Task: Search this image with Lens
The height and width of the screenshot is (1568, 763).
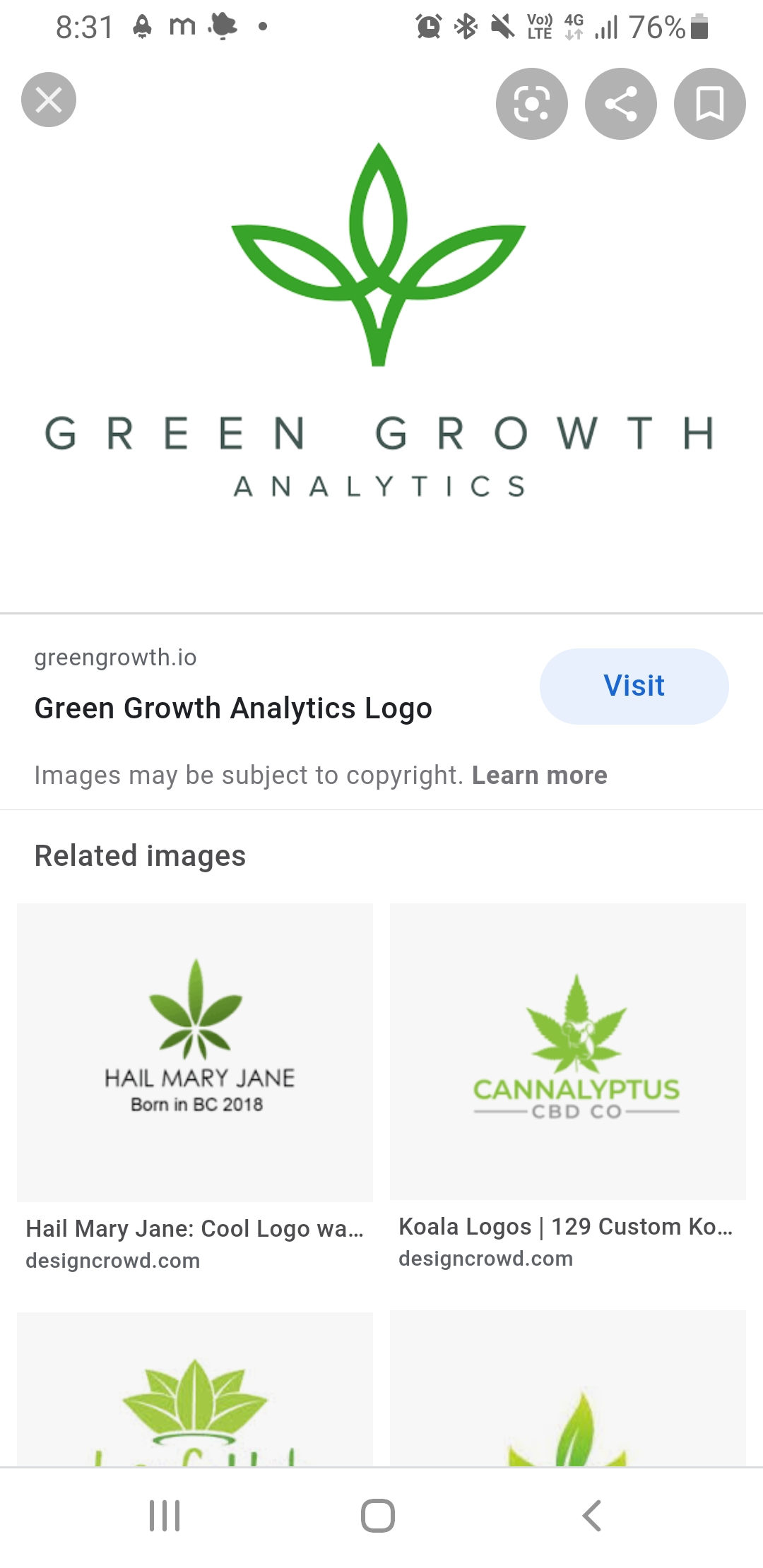Action: [x=531, y=104]
